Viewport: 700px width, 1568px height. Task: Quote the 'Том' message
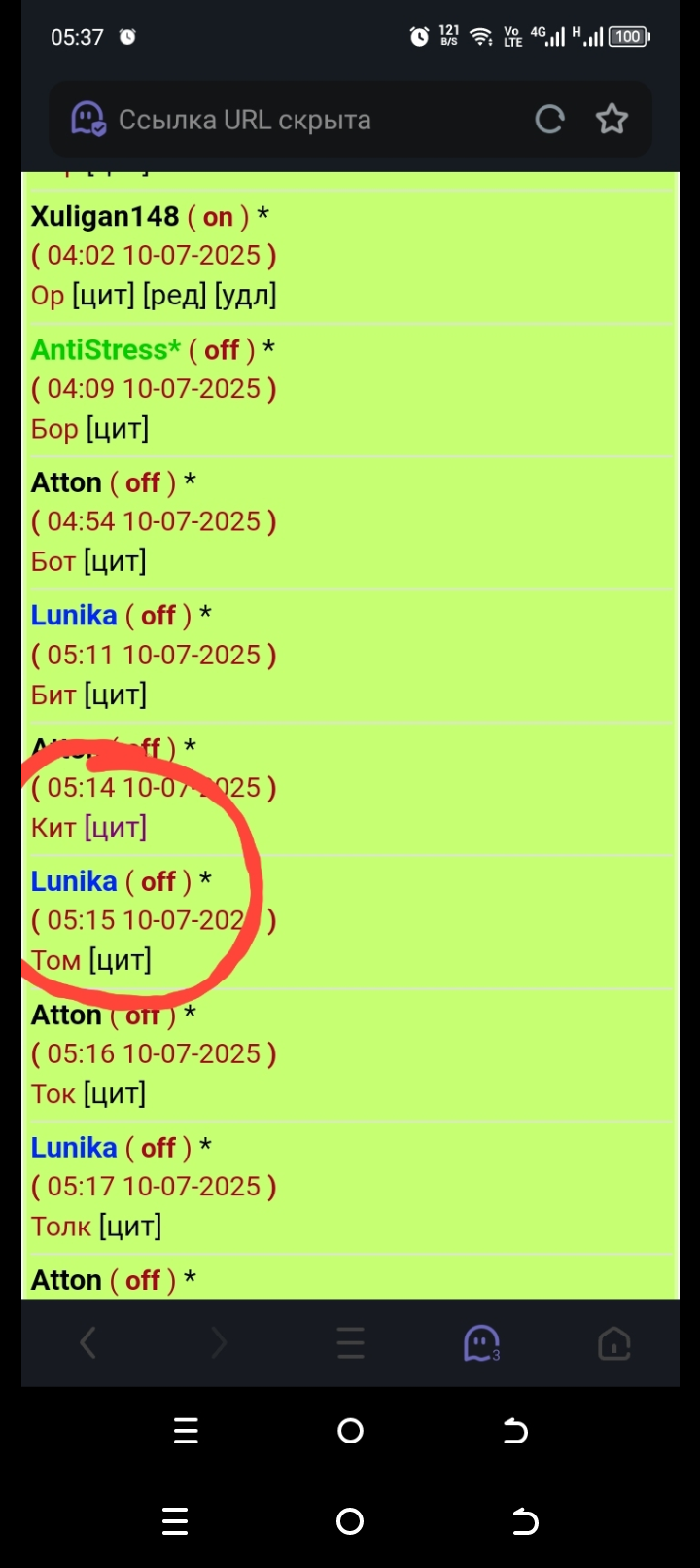[x=121, y=961]
